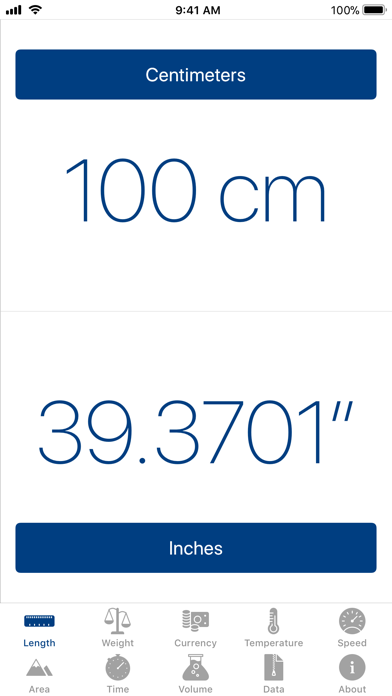The width and height of the screenshot is (392, 696).
Task: Switch to the Area tab
Action: click(39, 674)
